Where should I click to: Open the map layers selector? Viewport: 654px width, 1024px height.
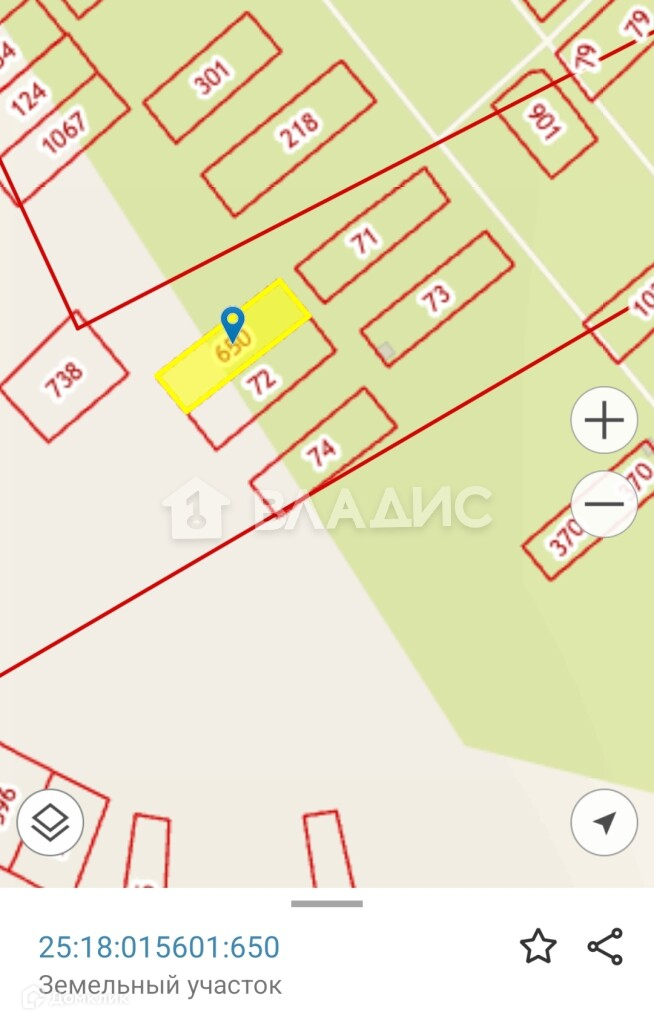[x=50, y=823]
